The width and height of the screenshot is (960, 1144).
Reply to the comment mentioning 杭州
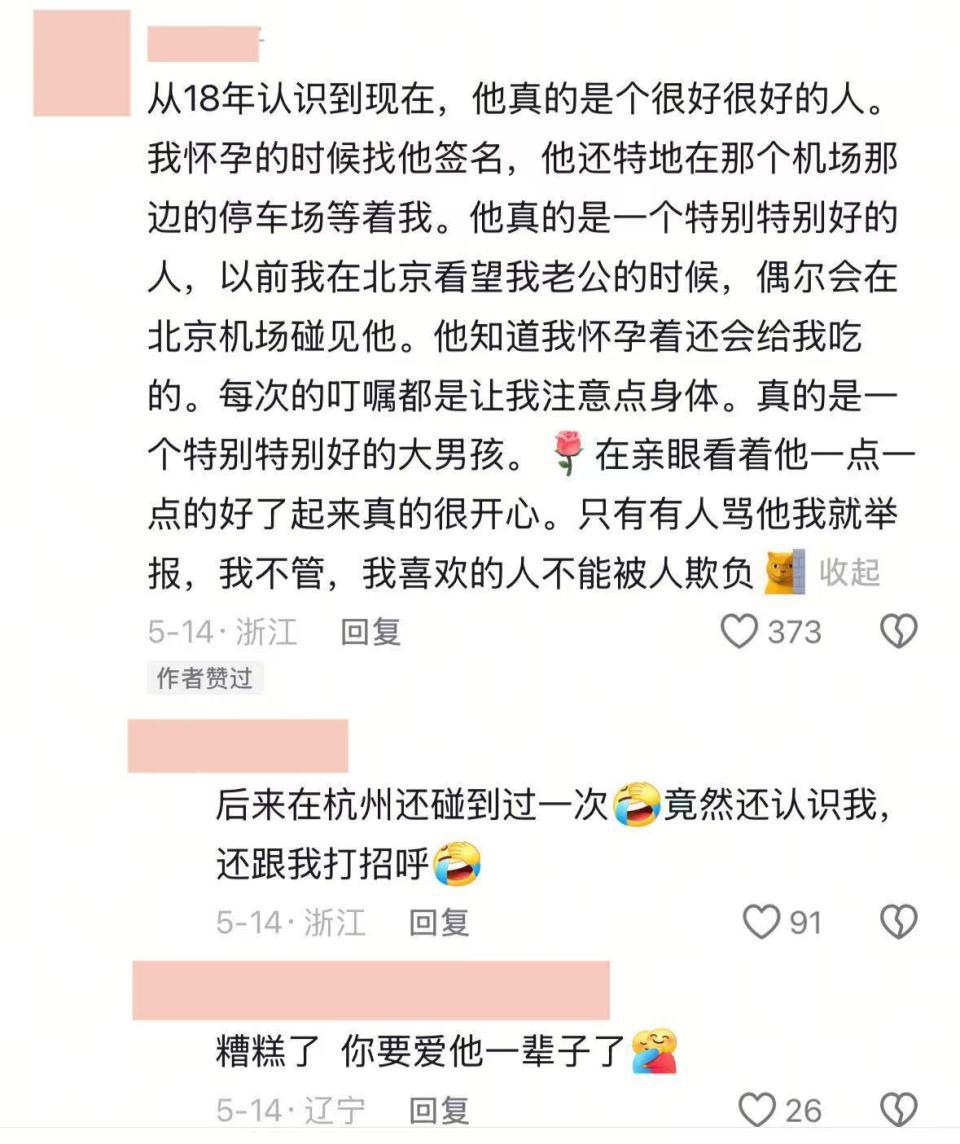(438, 922)
